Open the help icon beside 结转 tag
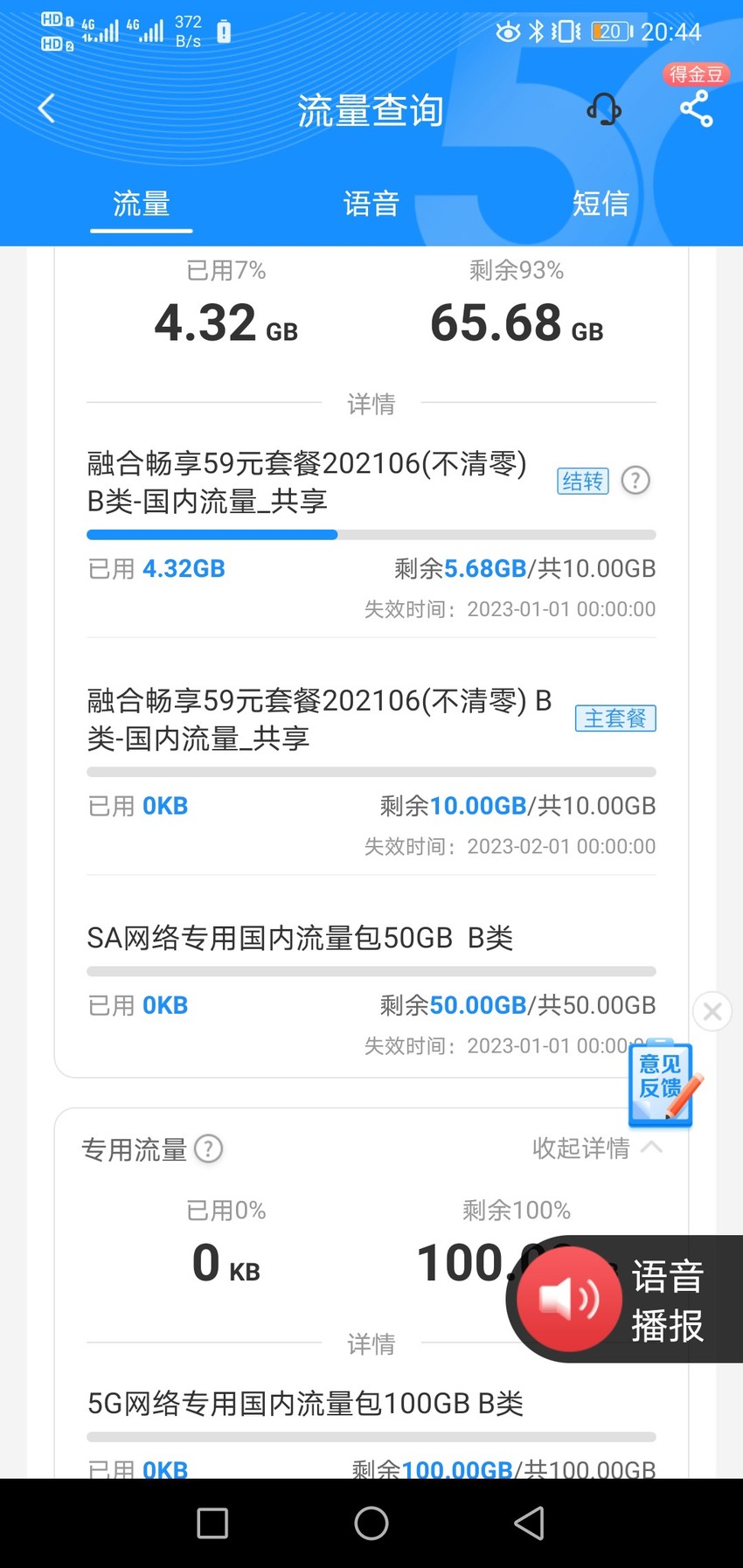Viewport: 743px width, 1568px height. (x=635, y=481)
